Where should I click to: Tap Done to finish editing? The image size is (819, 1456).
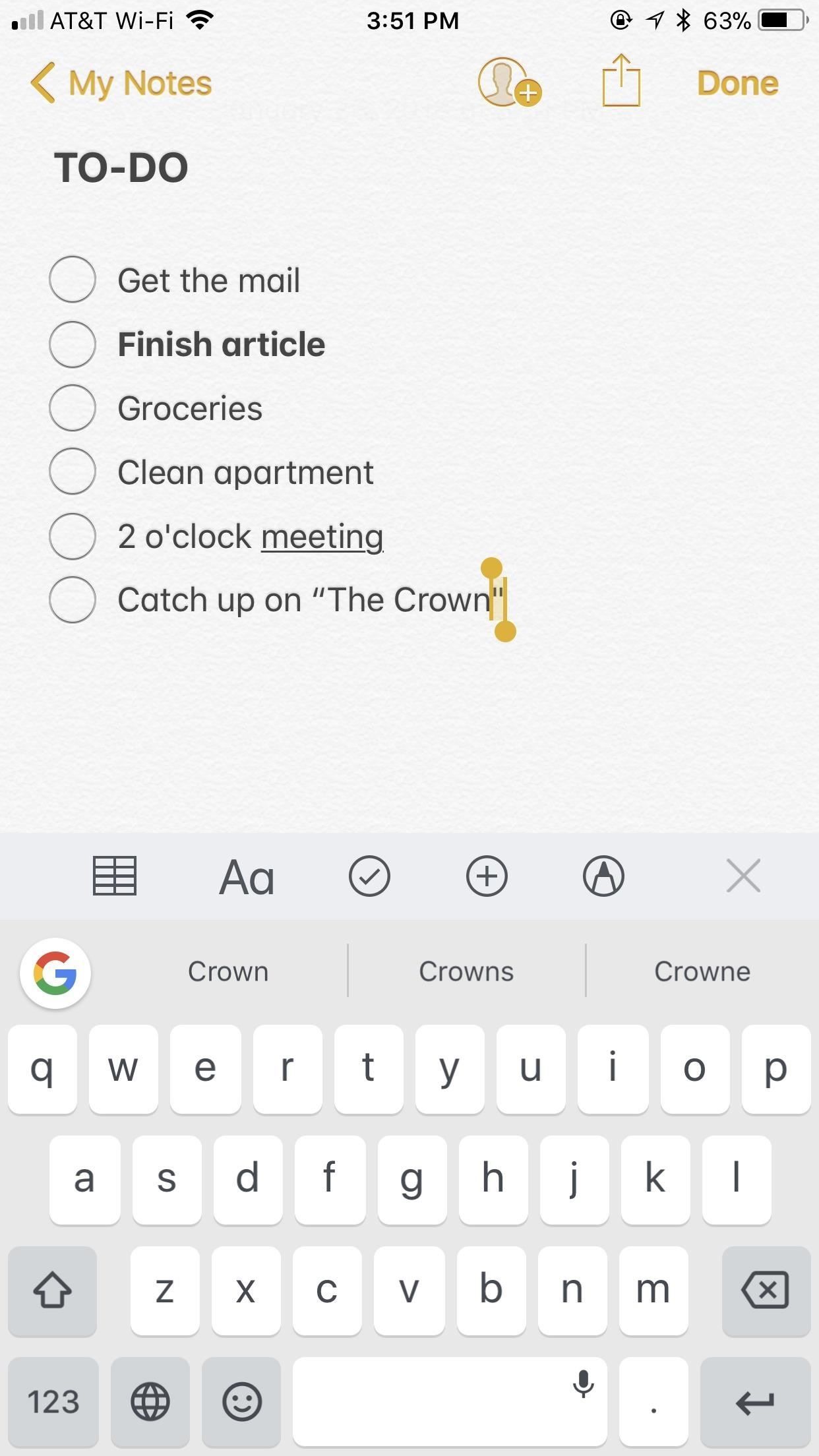click(737, 83)
